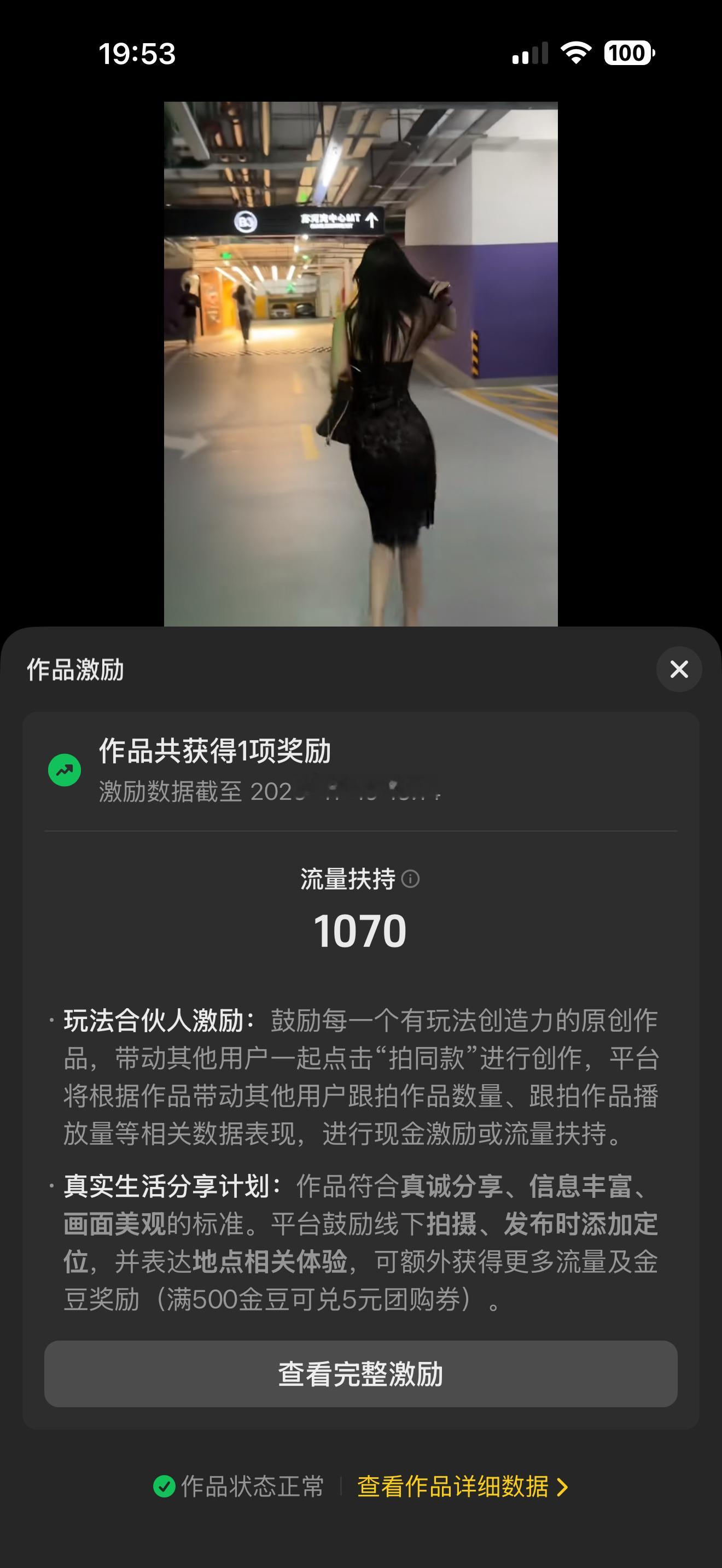Tap the cellular signal bars icon
The image size is (722, 1568).
[529, 54]
